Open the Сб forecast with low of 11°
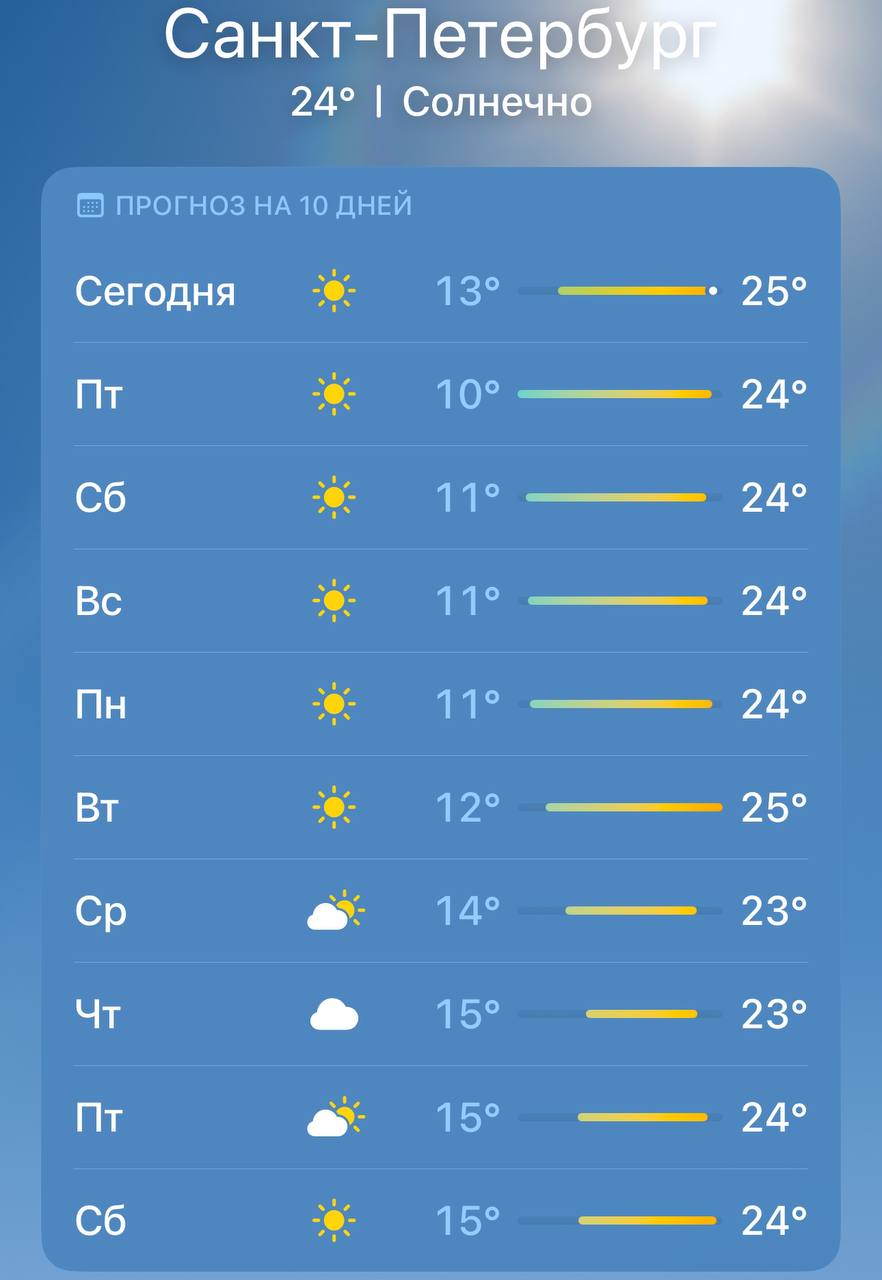Image resolution: width=882 pixels, height=1280 pixels. (440, 498)
